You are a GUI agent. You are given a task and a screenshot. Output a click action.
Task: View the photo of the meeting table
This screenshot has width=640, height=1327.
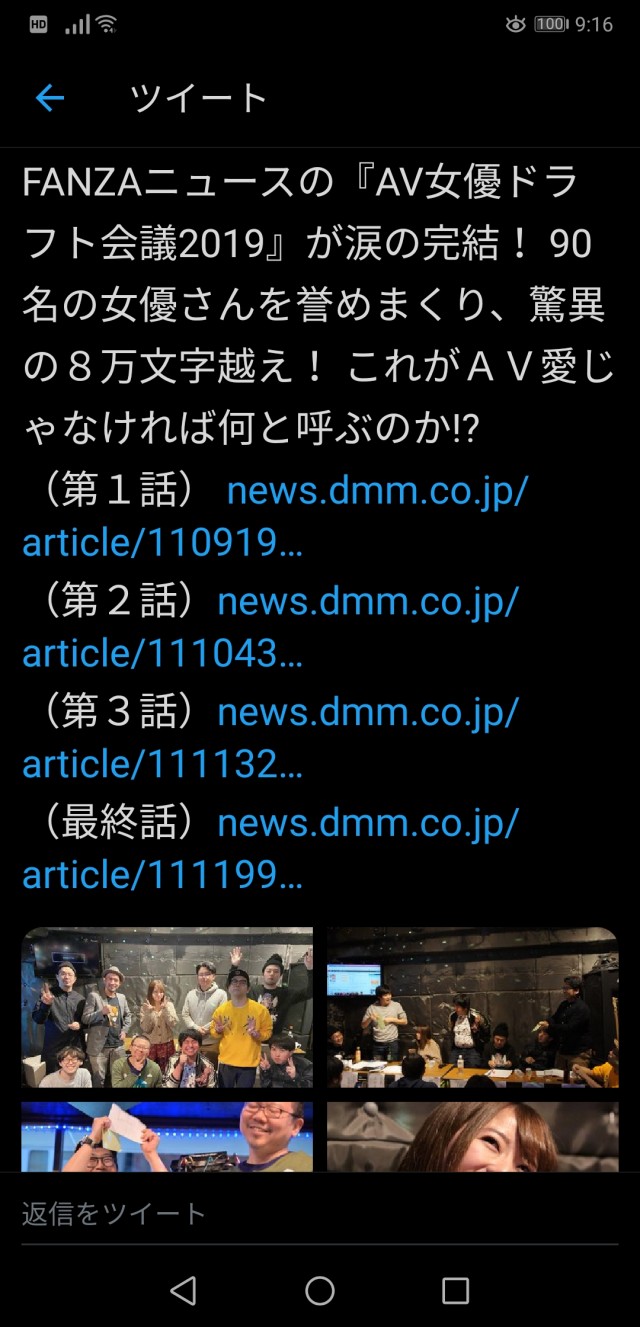tap(472, 1007)
